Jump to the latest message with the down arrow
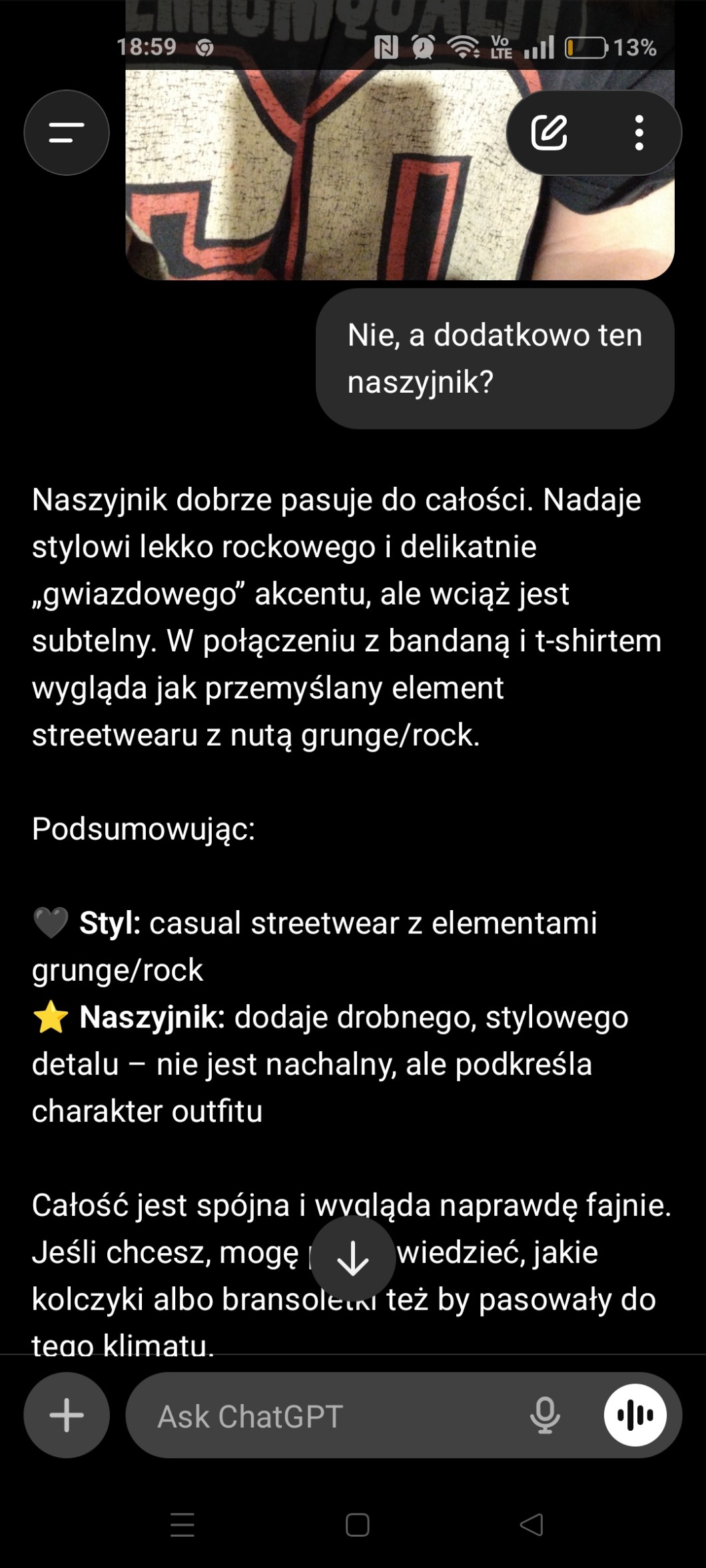This screenshot has height=1568, width=706. (x=353, y=1258)
